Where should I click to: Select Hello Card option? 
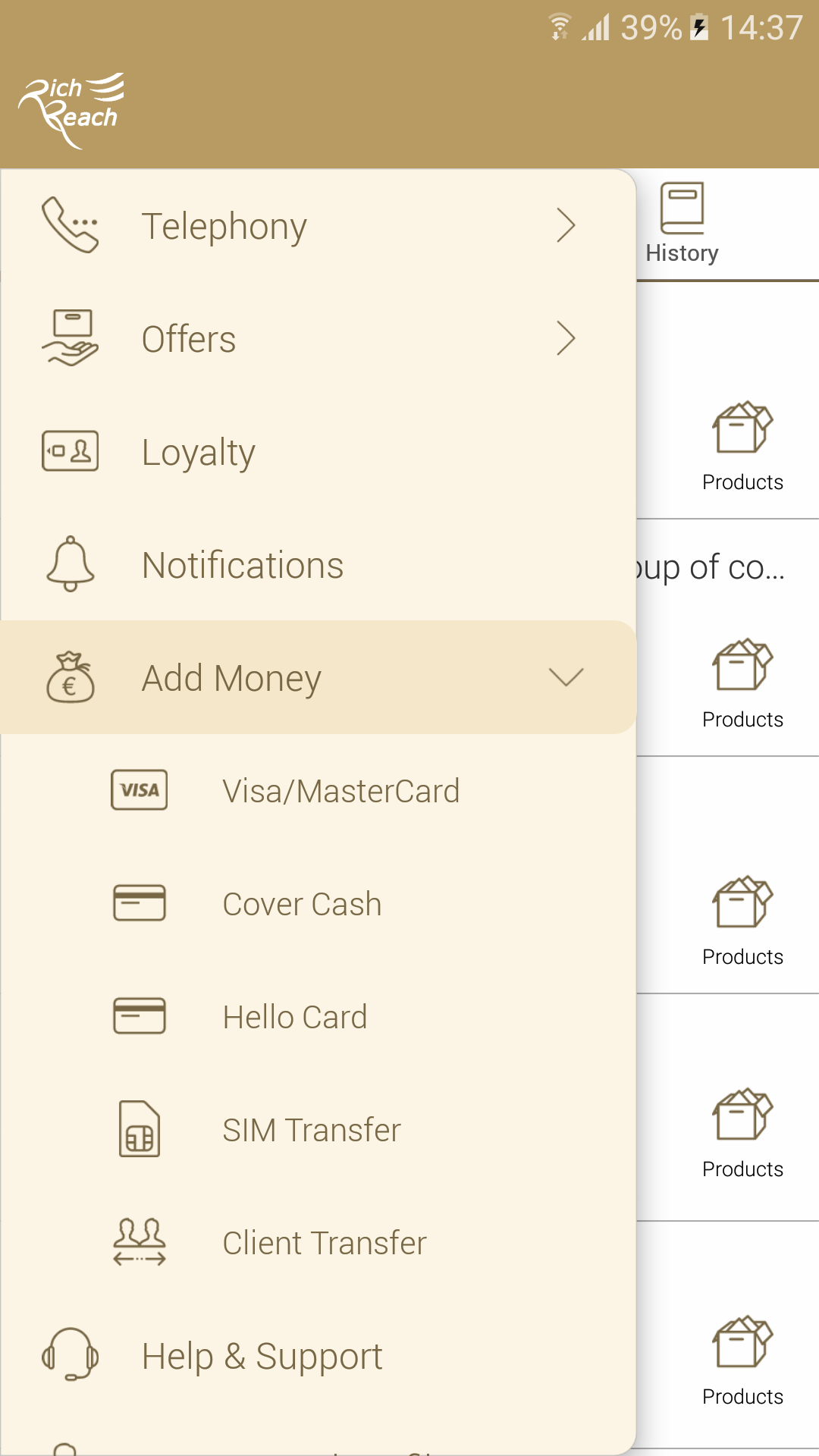[x=318, y=1016]
